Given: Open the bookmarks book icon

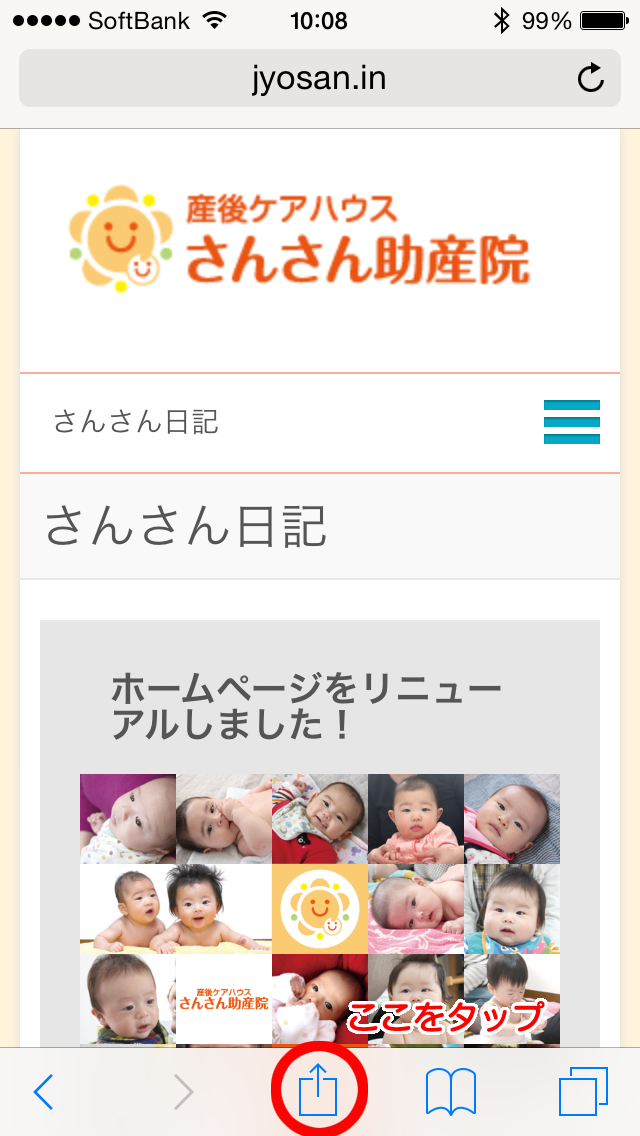Looking at the screenshot, I should coord(450,1092).
